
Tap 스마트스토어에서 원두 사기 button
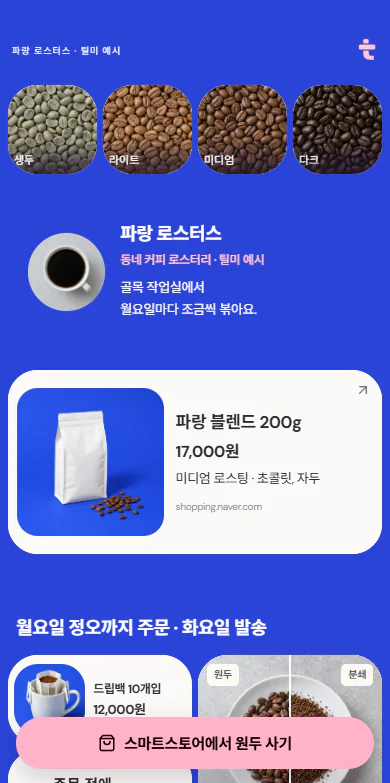[x=195, y=743]
